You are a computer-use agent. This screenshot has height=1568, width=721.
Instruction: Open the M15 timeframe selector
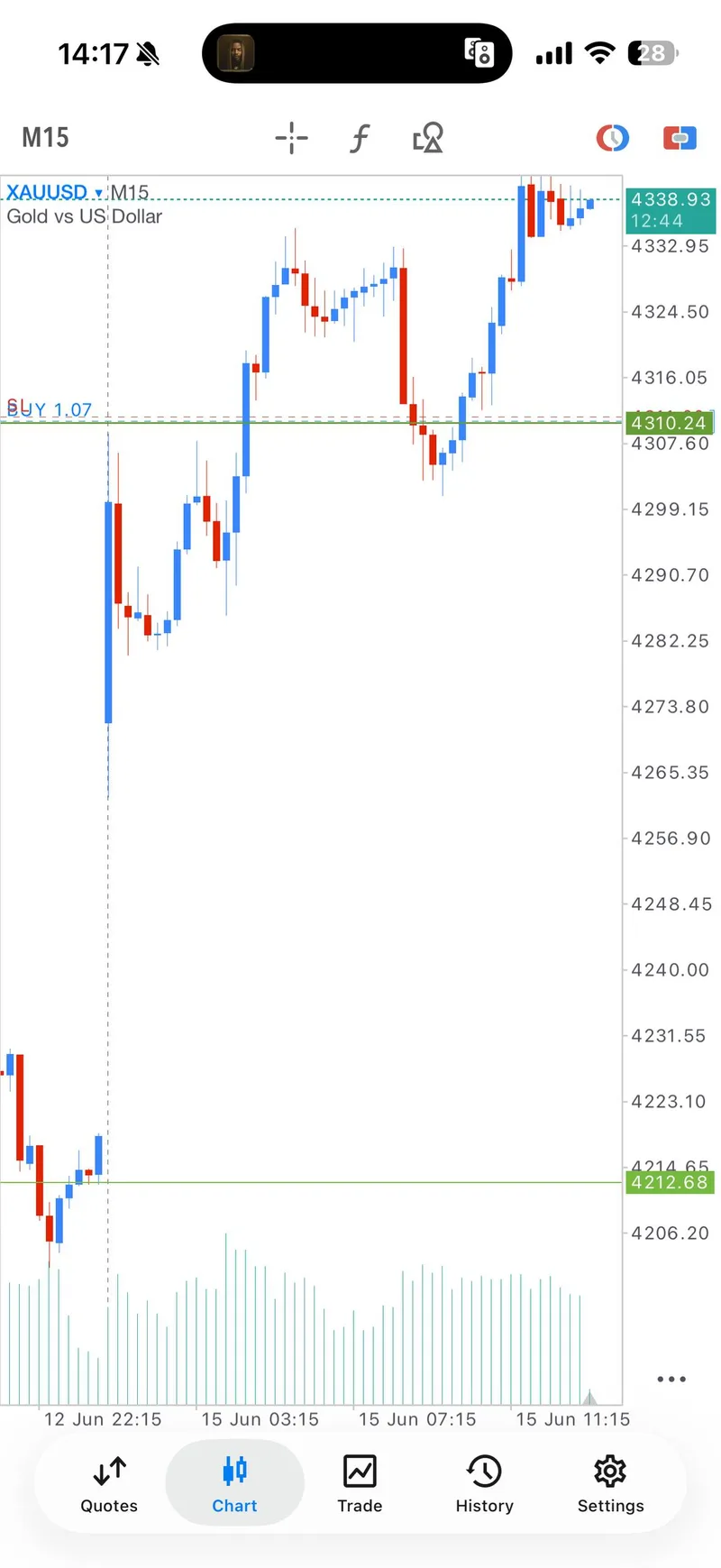pyautogui.click(x=45, y=137)
